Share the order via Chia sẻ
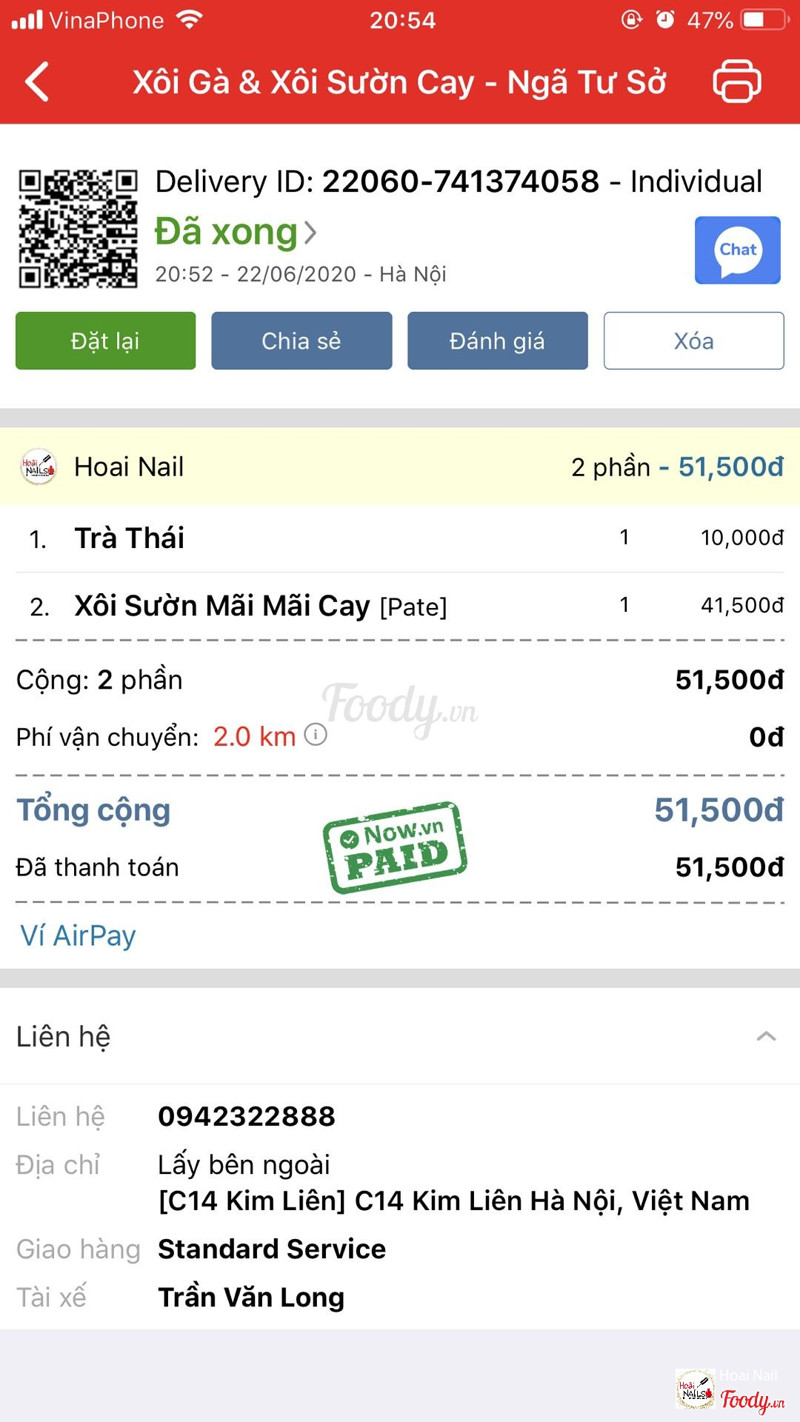The image size is (800, 1422). click(x=301, y=341)
